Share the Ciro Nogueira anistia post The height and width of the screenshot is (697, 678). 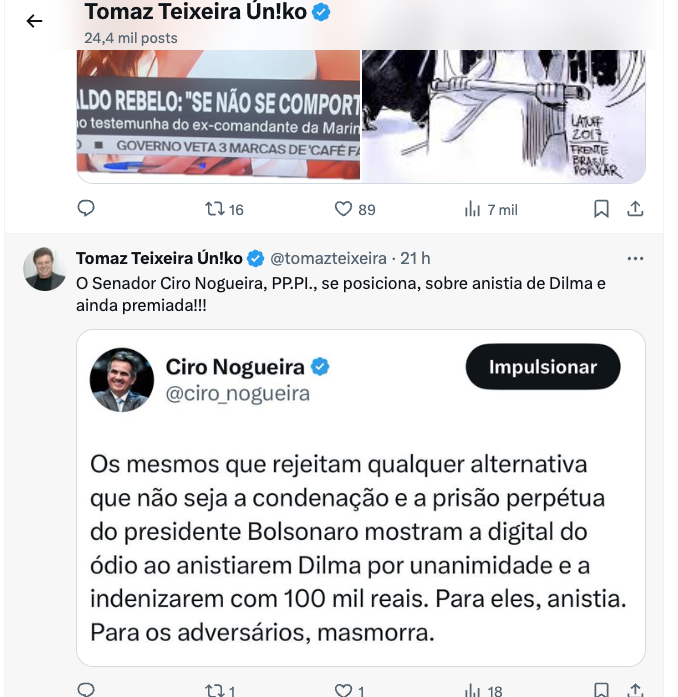pyautogui.click(x=634, y=689)
